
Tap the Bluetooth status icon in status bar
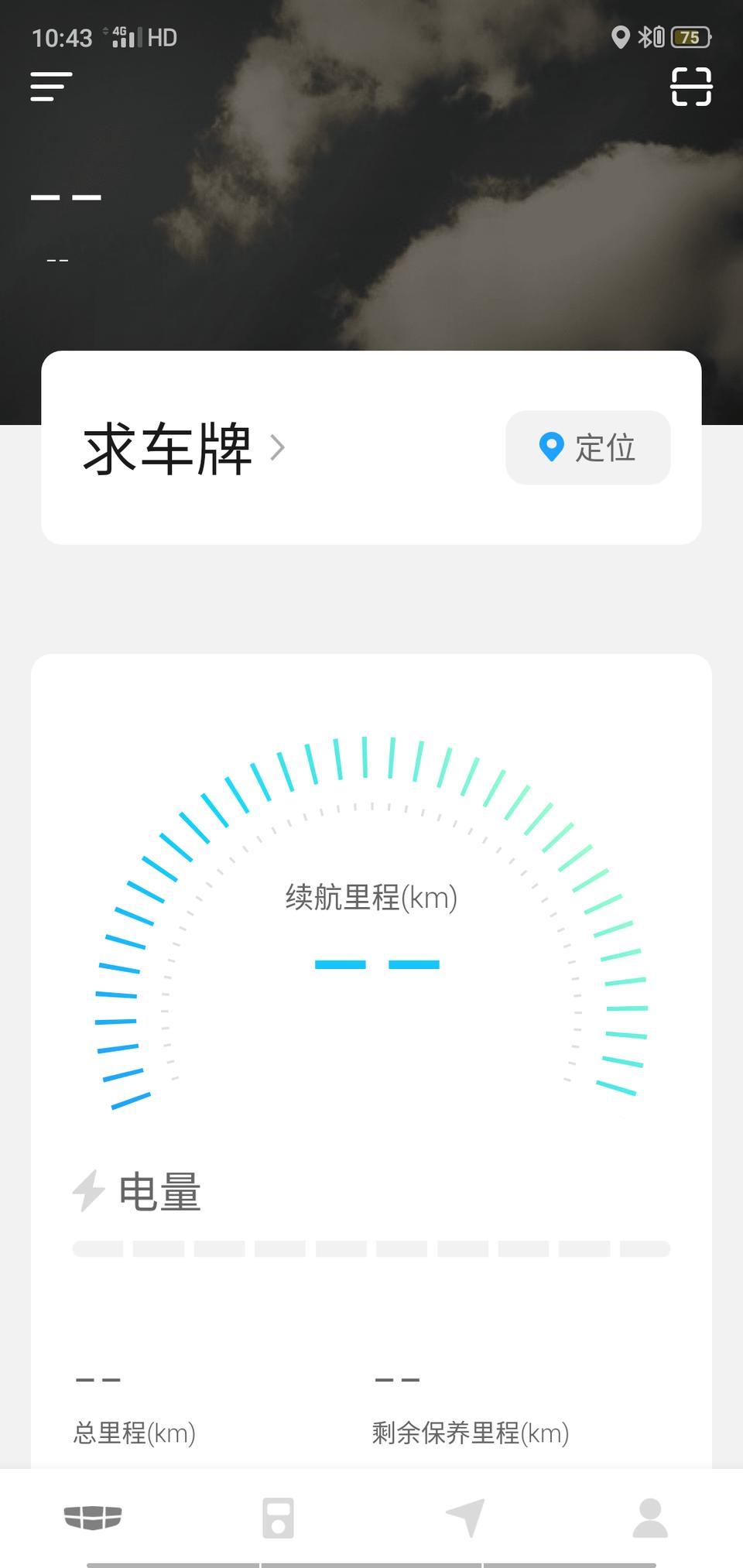[x=646, y=36]
